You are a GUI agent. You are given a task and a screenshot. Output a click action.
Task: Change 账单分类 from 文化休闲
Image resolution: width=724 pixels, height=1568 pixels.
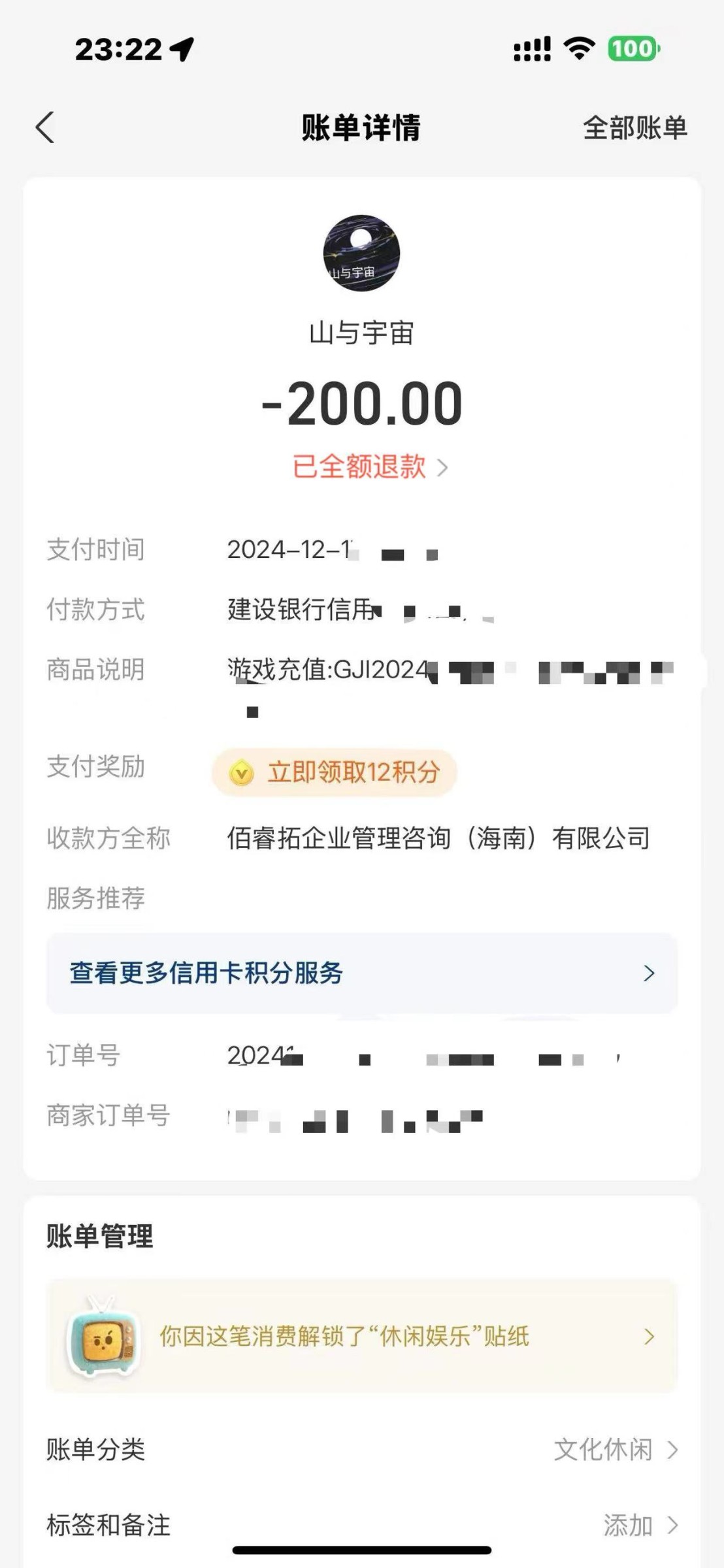[x=362, y=1449]
